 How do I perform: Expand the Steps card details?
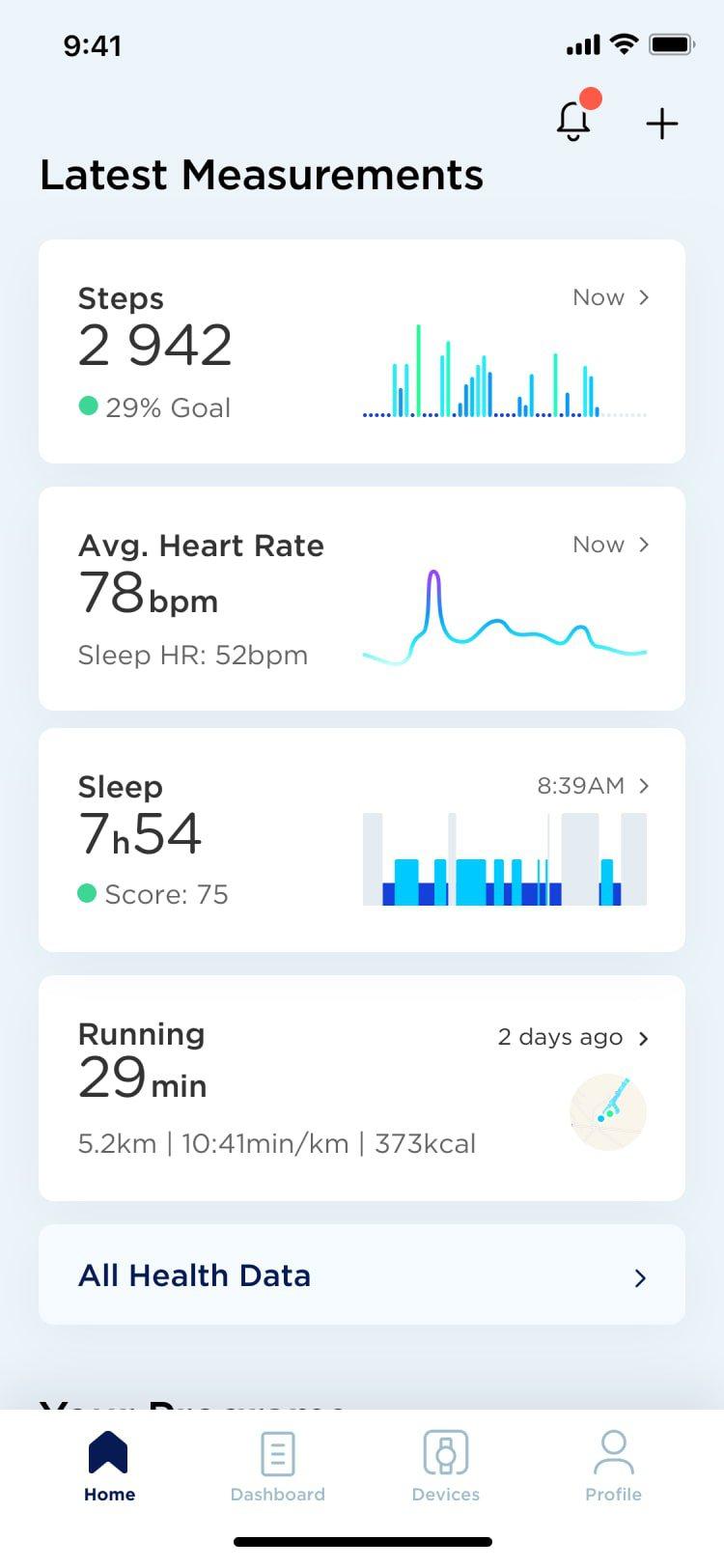644,297
